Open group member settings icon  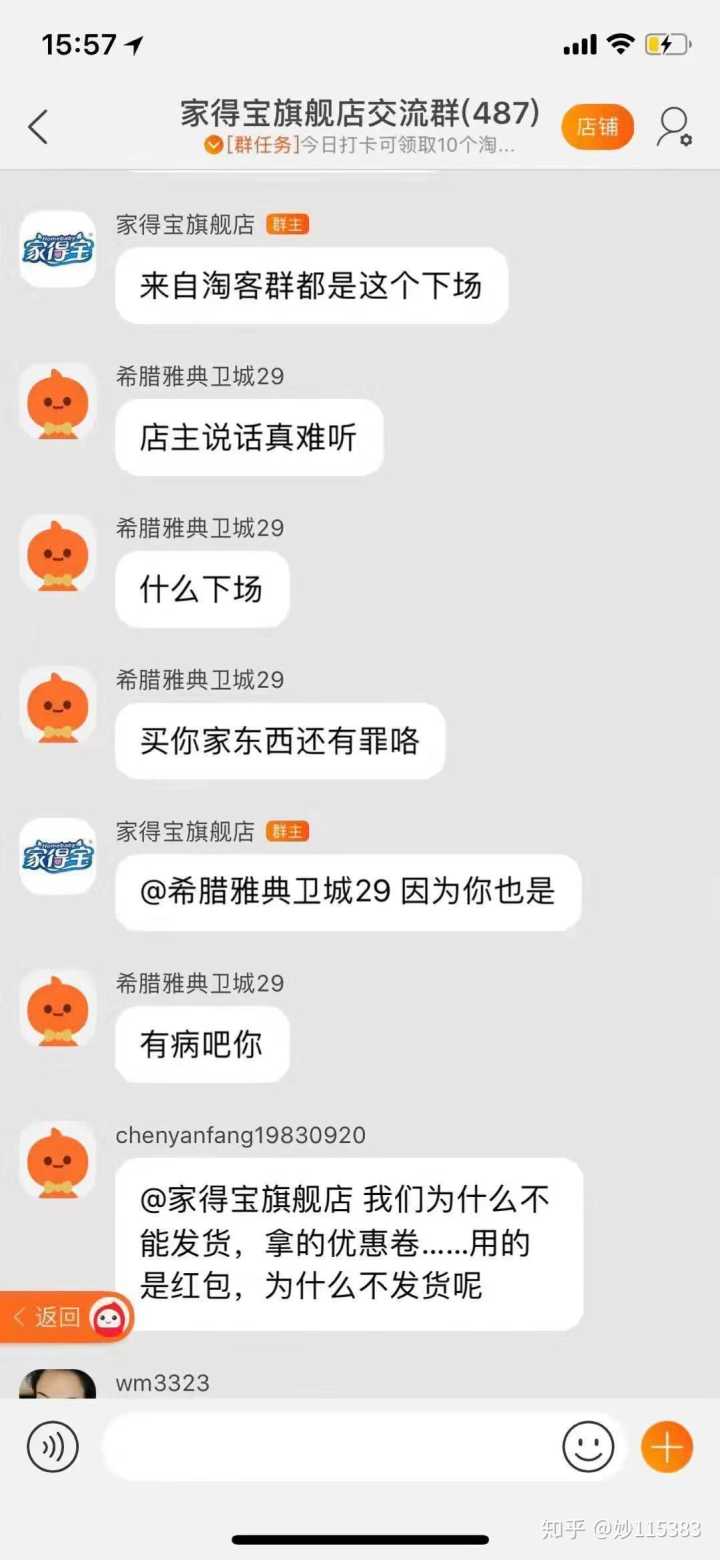click(674, 127)
